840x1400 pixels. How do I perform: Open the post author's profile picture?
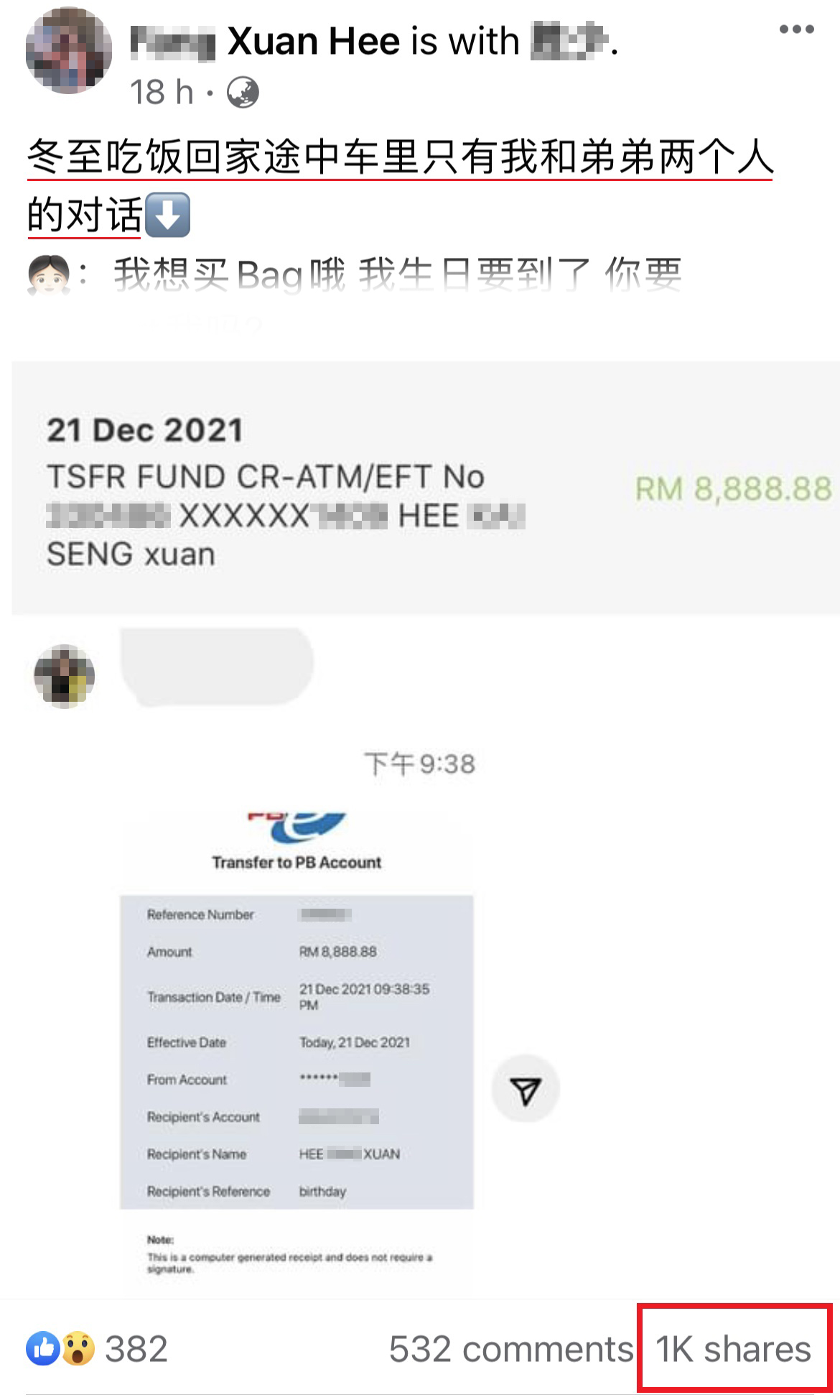tap(68, 51)
